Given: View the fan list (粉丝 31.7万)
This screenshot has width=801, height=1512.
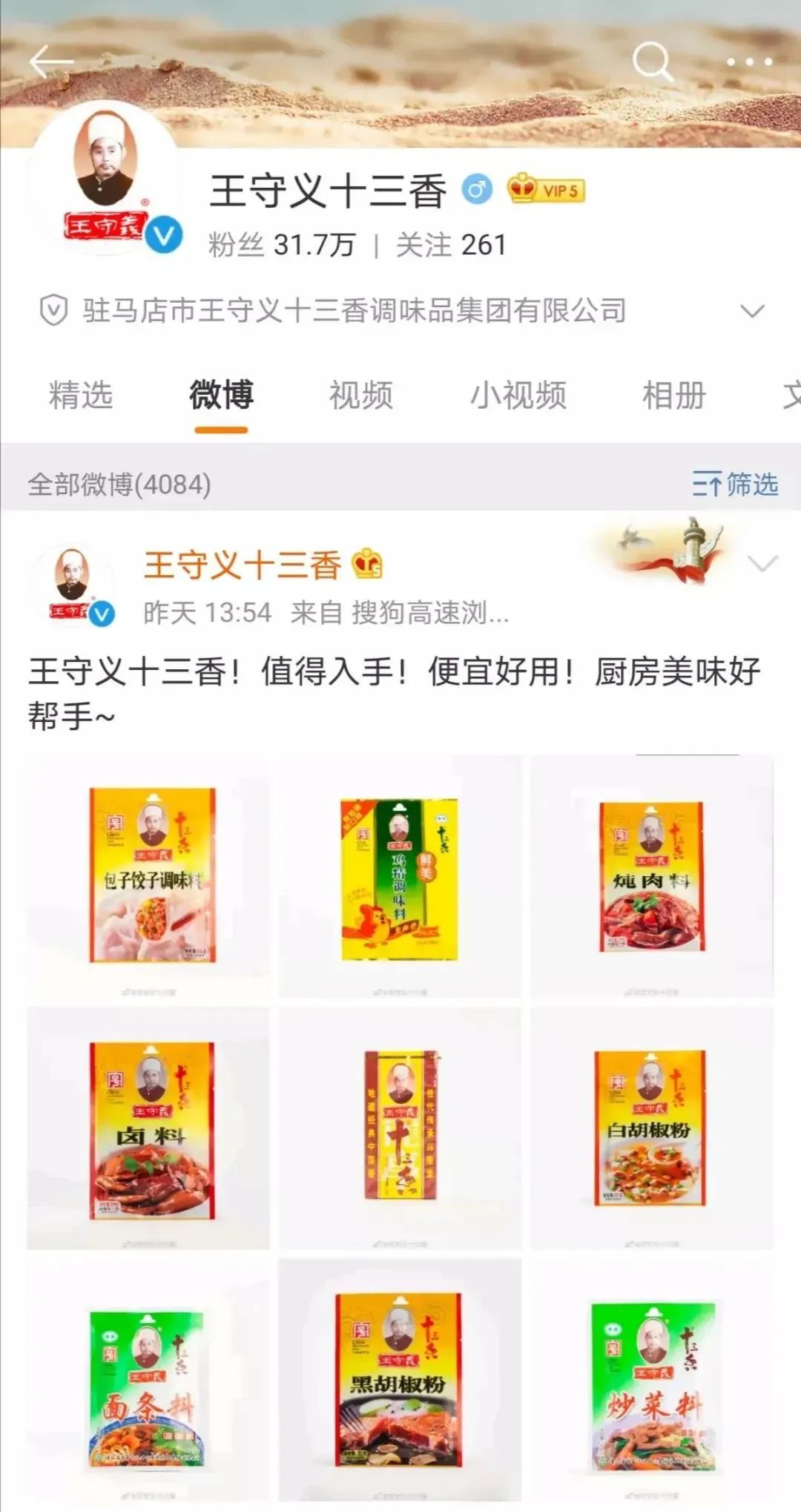Looking at the screenshot, I should click(x=282, y=245).
